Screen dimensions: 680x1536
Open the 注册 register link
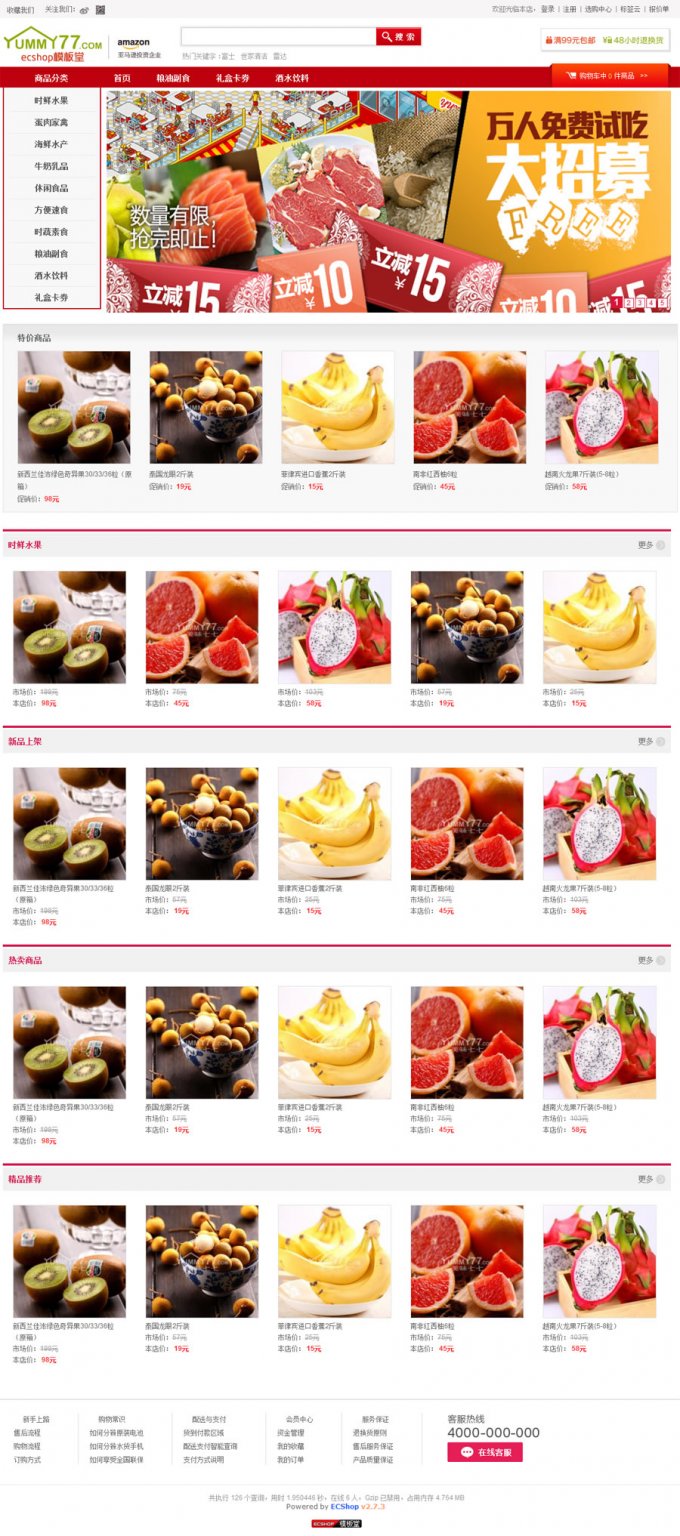[569, 9]
